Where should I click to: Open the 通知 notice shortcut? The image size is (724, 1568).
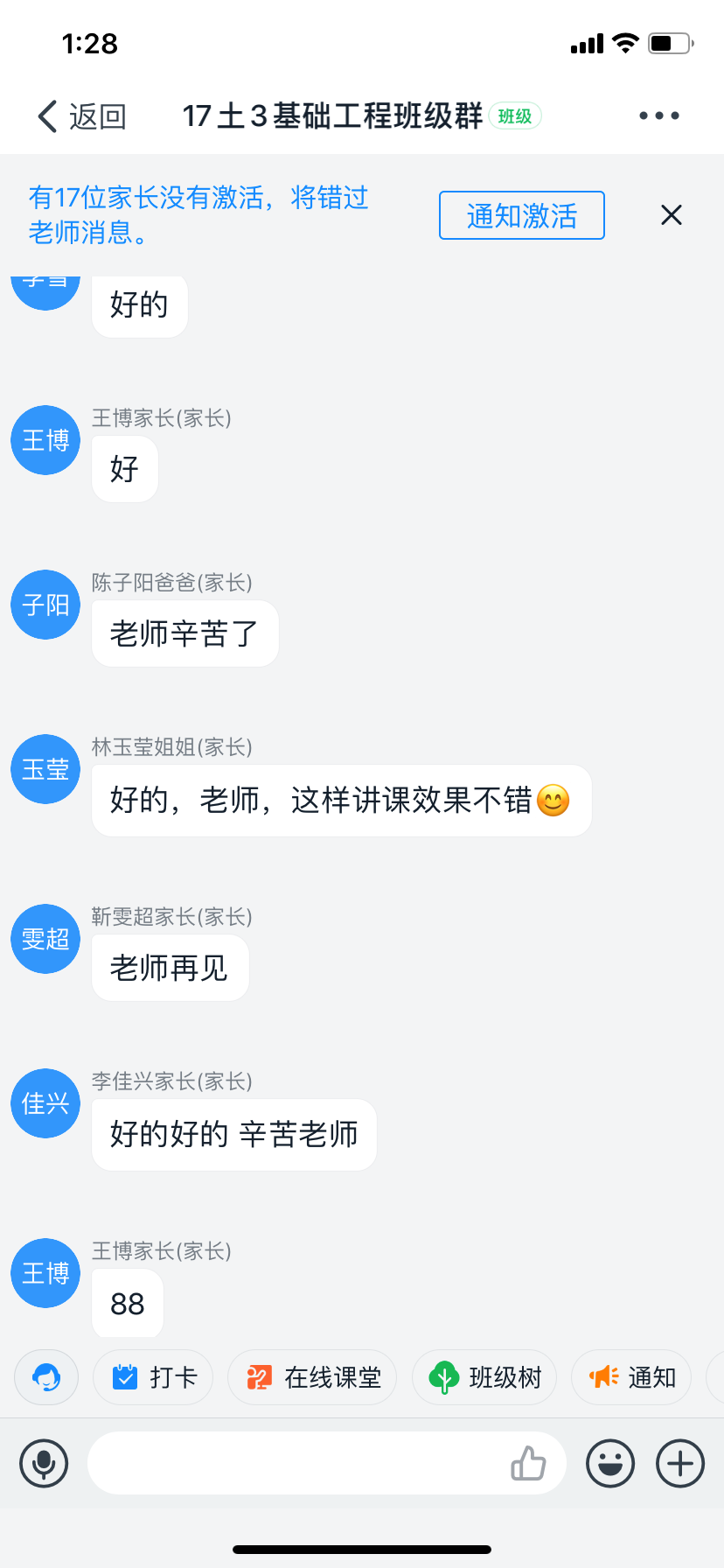[x=631, y=1377]
